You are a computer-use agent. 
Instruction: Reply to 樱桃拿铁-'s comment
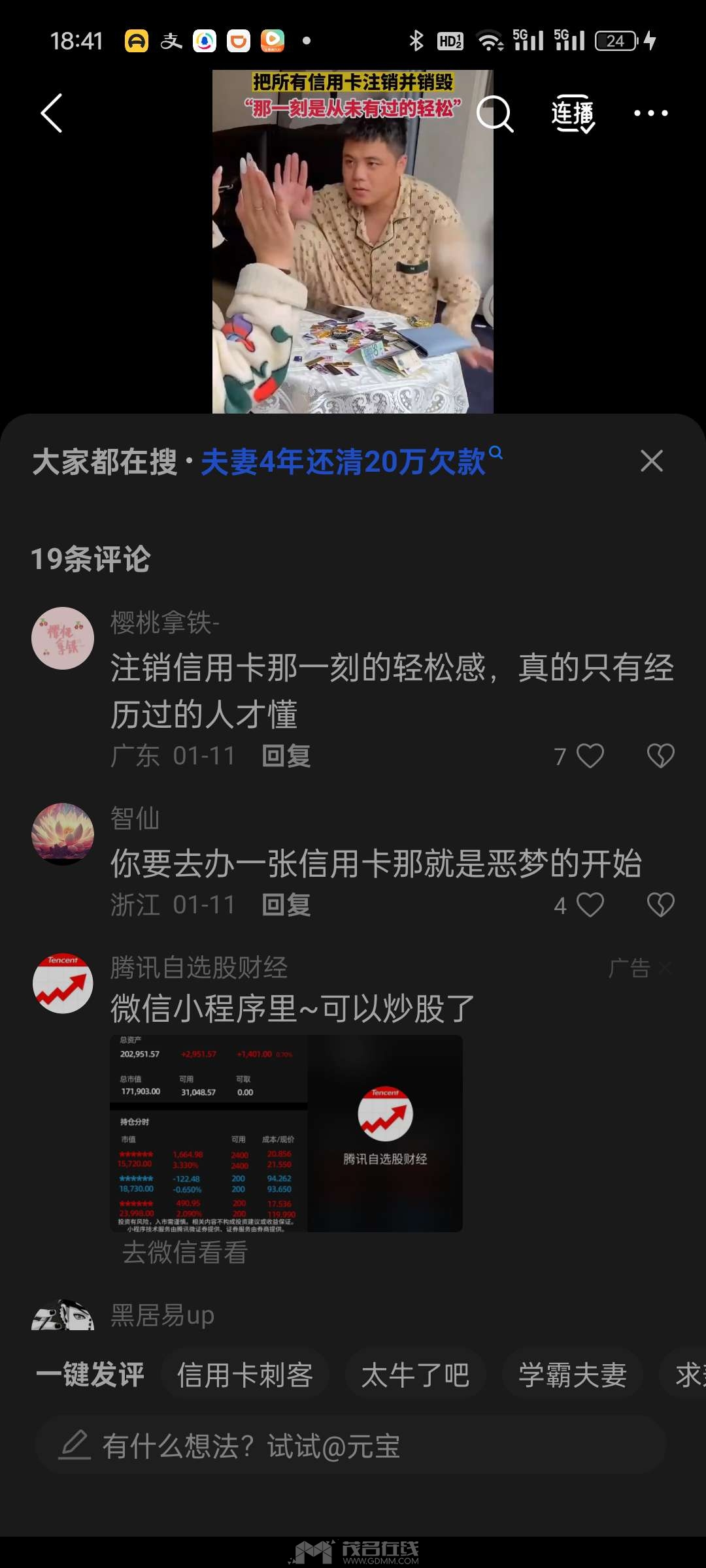point(286,756)
